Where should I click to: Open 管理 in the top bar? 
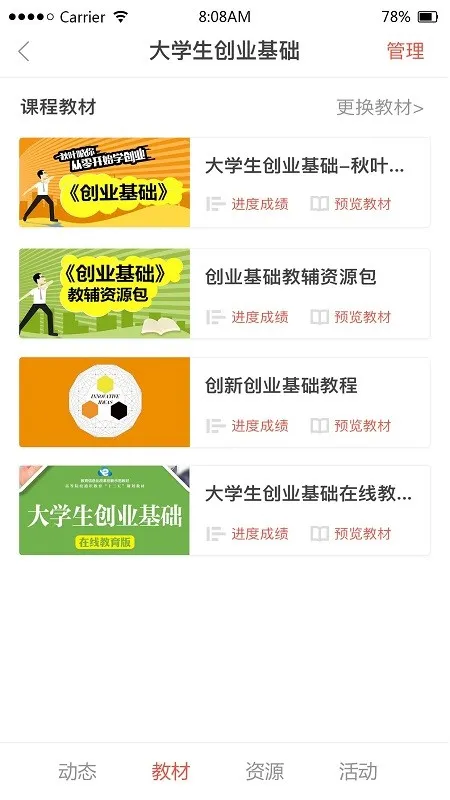[405, 51]
